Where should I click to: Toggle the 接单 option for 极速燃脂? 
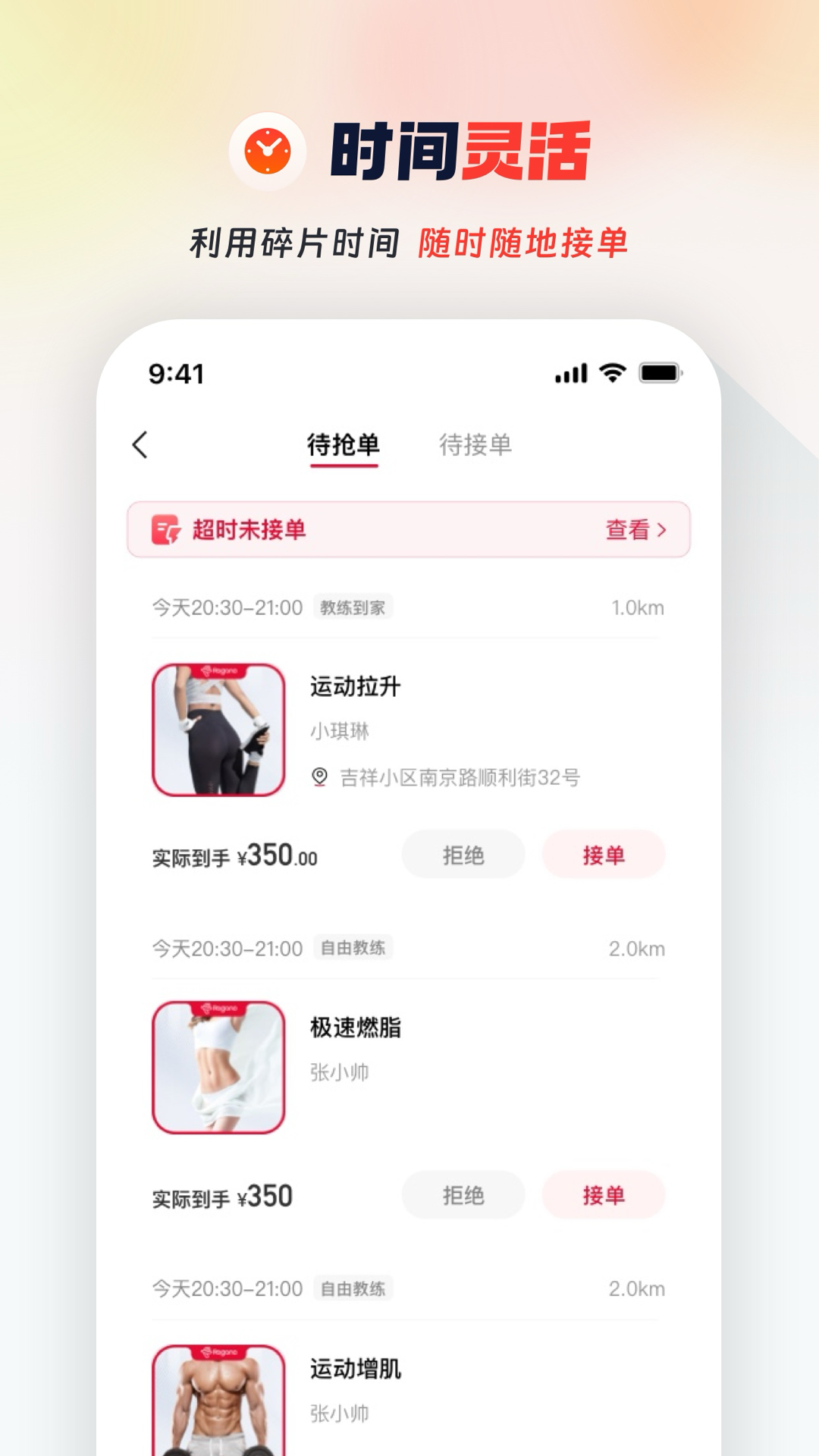click(x=604, y=1194)
